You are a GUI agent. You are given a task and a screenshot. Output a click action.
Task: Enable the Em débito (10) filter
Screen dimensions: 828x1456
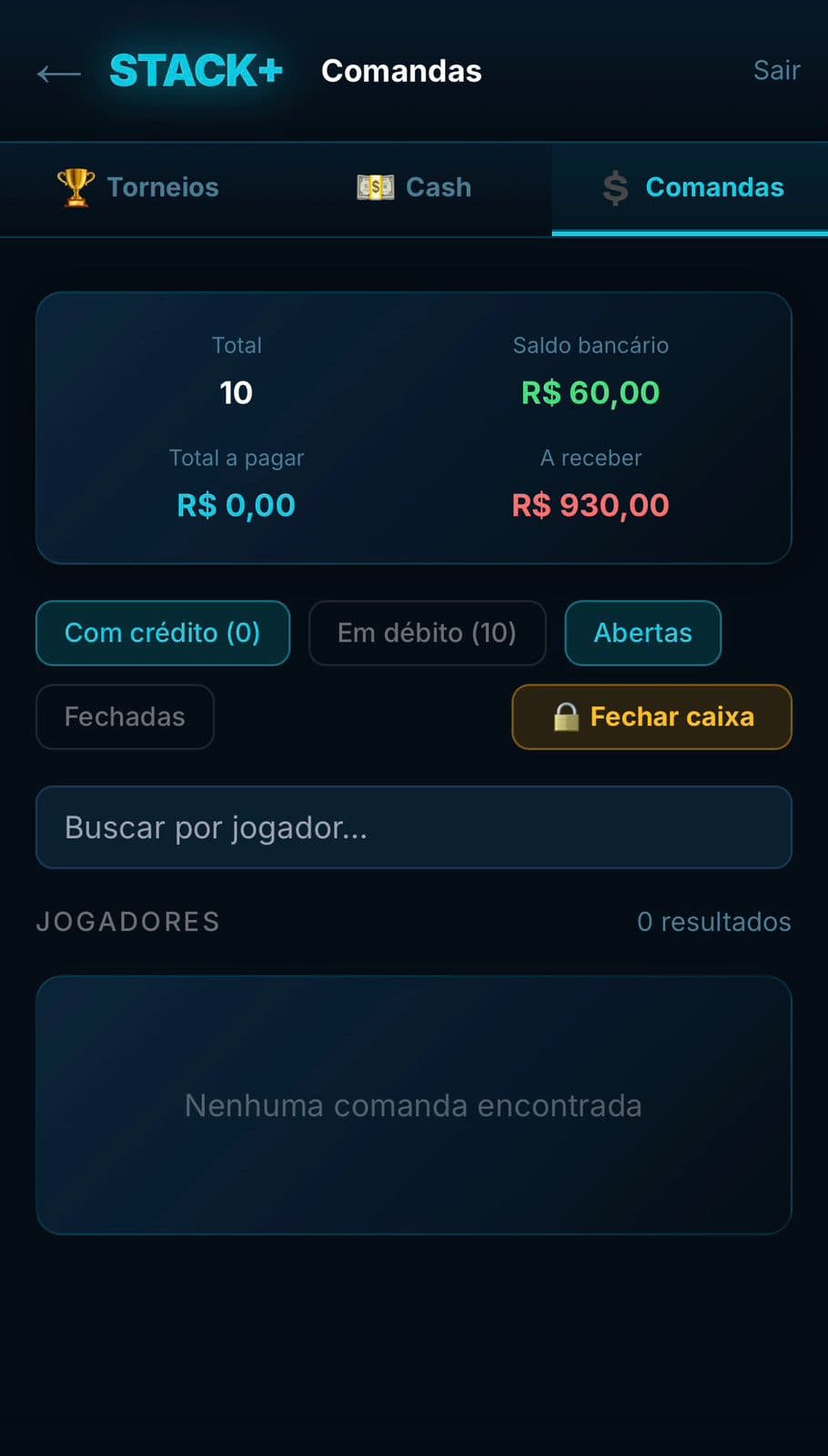pos(428,633)
